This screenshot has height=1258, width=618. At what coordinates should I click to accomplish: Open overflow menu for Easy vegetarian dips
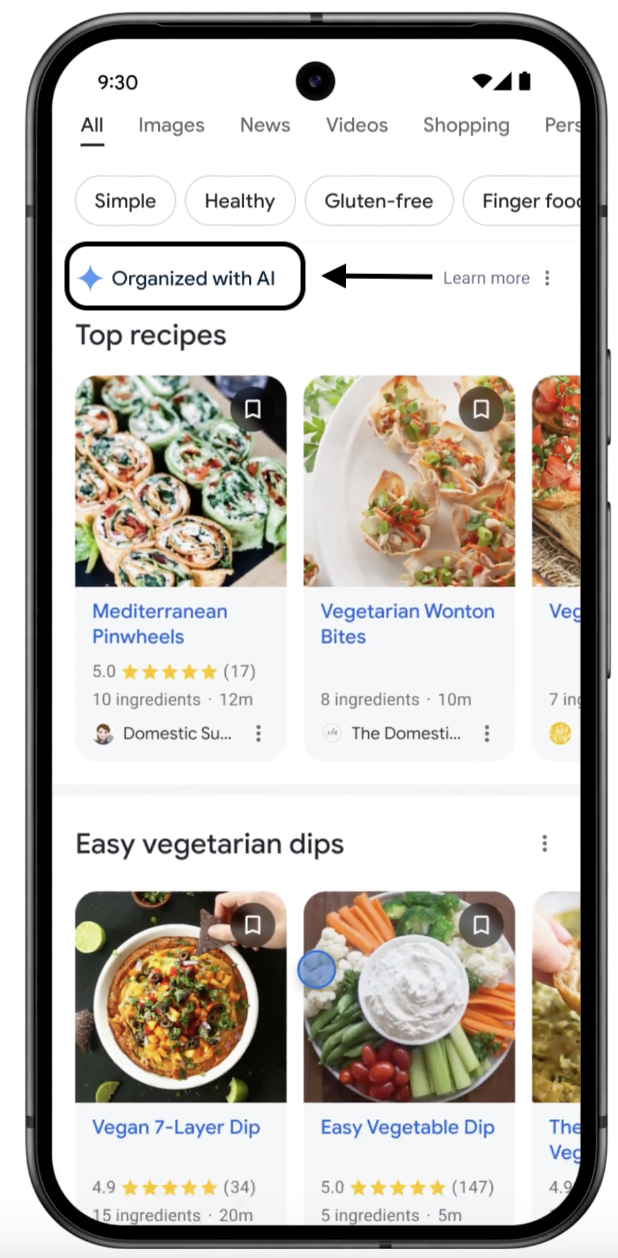[545, 844]
